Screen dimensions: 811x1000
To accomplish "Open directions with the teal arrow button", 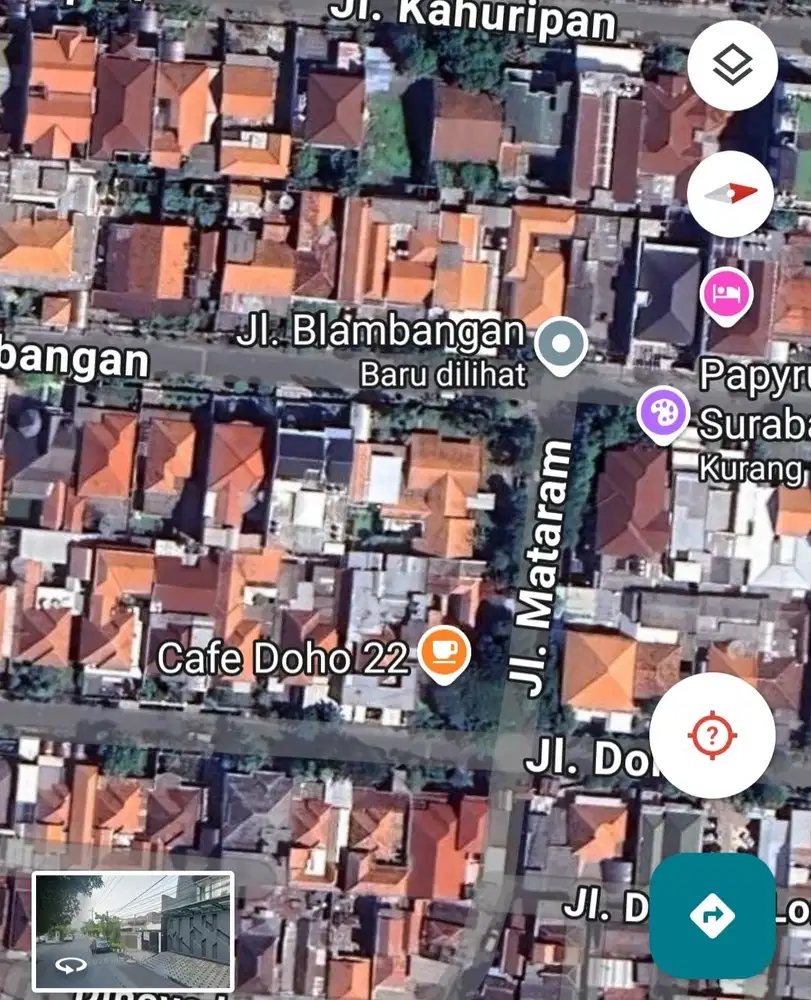I will pyautogui.click(x=713, y=913).
